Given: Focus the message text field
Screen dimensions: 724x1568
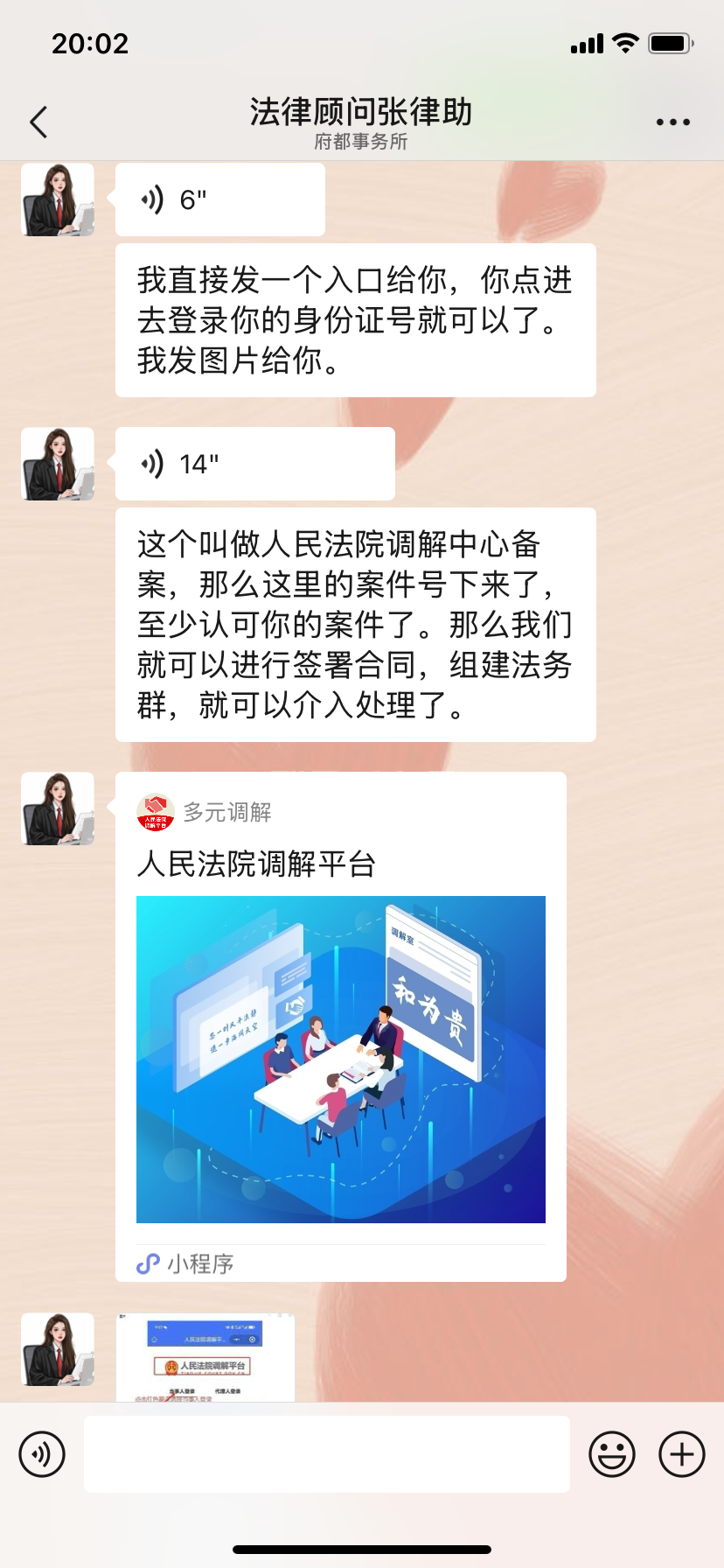Looking at the screenshot, I should coord(326,1454).
